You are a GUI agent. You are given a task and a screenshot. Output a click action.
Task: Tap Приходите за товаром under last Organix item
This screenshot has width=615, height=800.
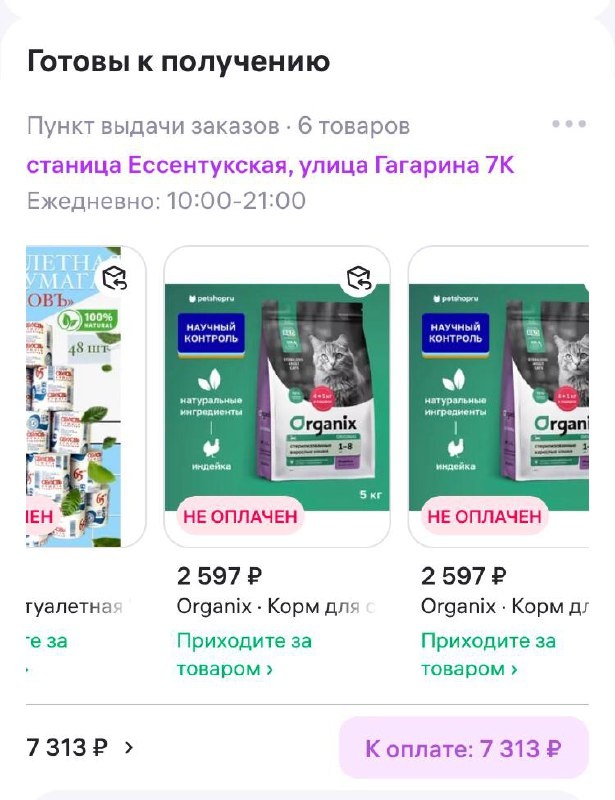point(487,654)
